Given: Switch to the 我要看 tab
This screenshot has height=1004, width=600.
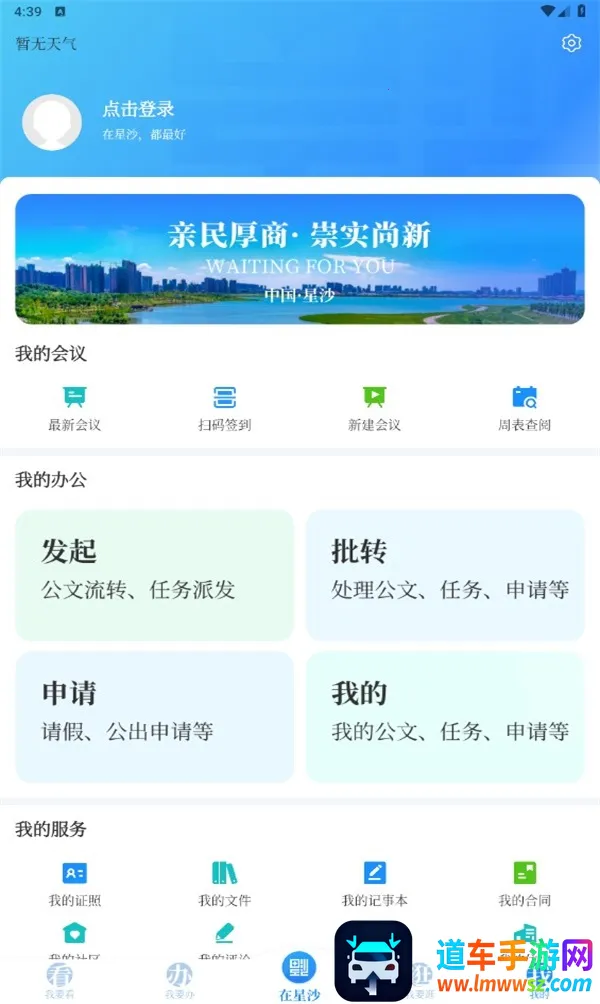Looking at the screenshot, I should click(59, 980).
